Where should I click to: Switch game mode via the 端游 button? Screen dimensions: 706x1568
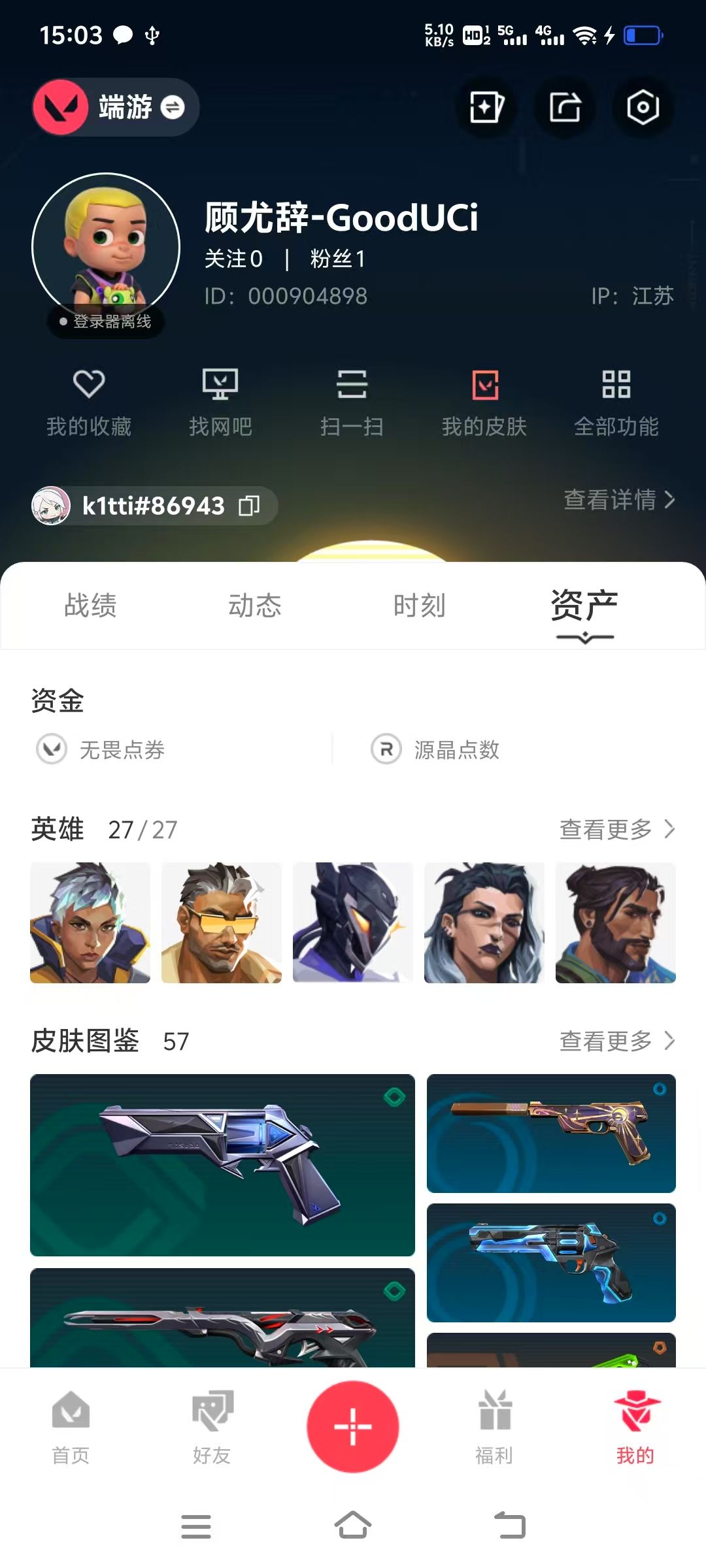coord(116,107)
